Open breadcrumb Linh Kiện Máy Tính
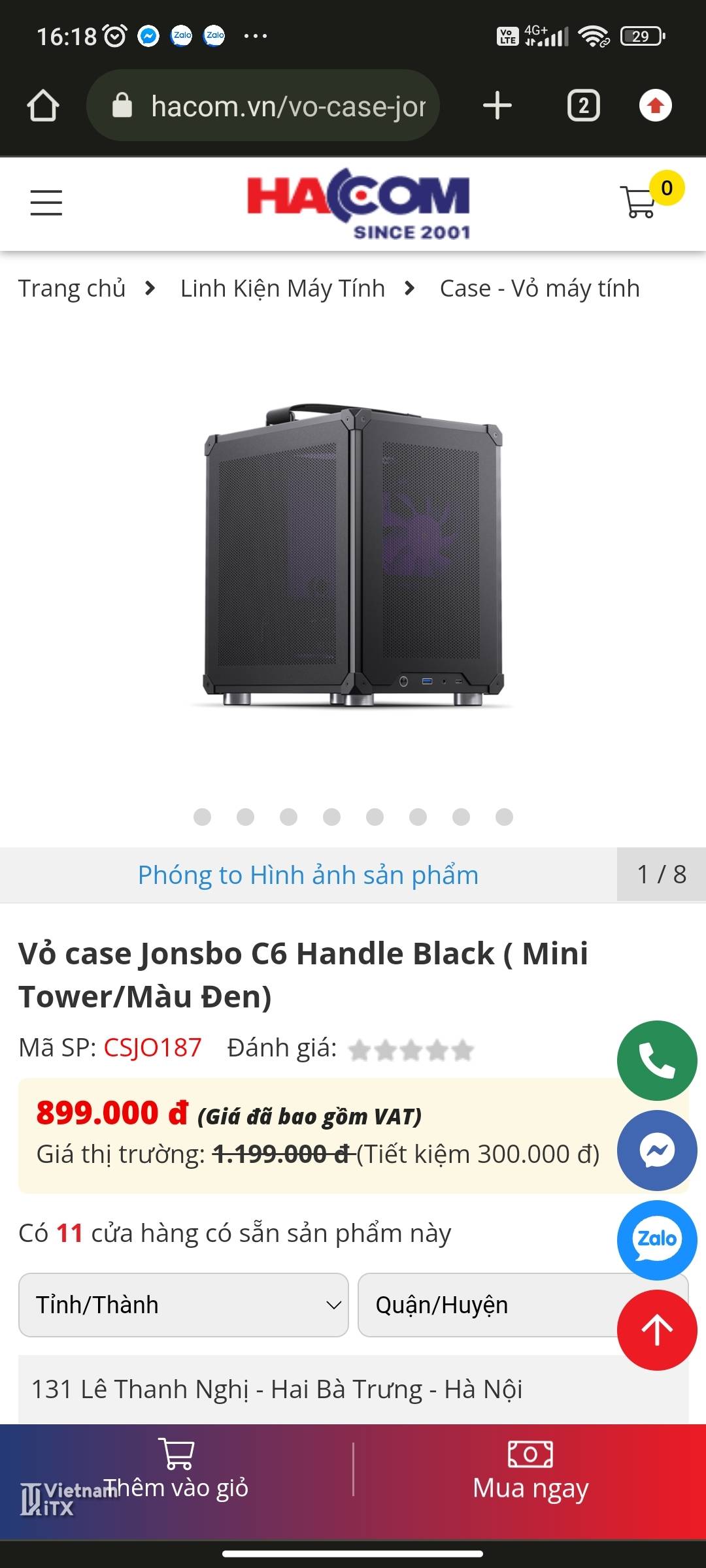The image size is (706, 1568). click(x=282, y=288)
